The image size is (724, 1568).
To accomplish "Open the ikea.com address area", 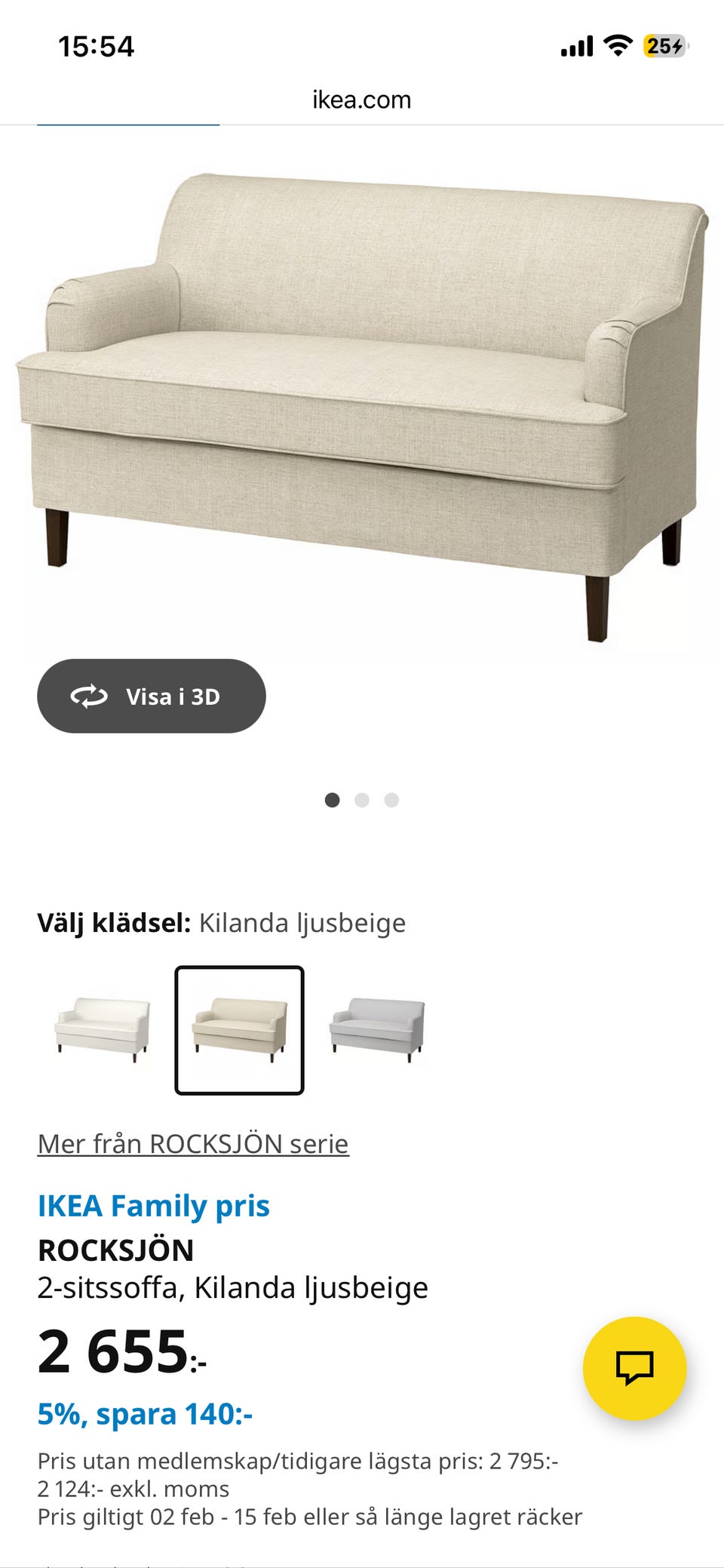I will coord(361,100).
